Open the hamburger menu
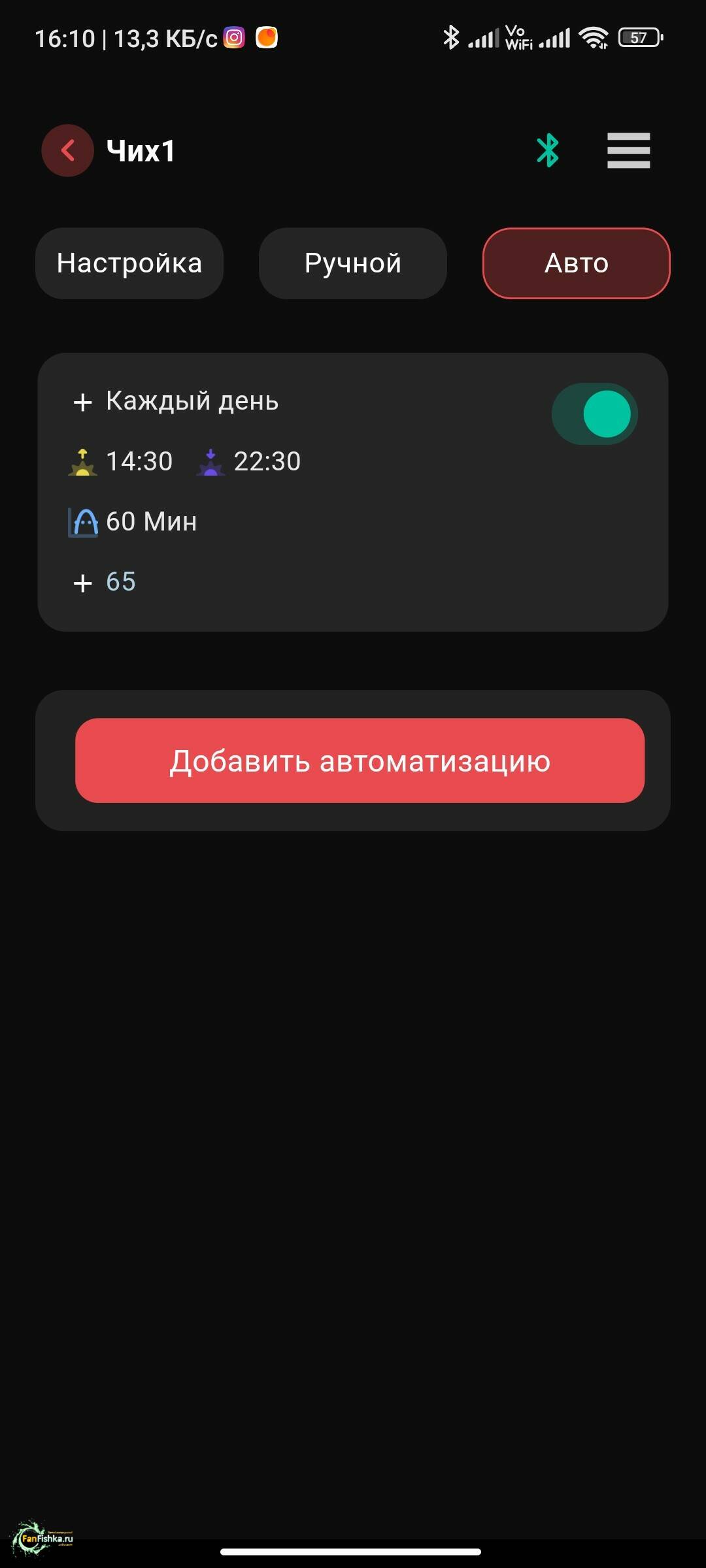The height and width of the screenshot is (1568, 706). 628,151
